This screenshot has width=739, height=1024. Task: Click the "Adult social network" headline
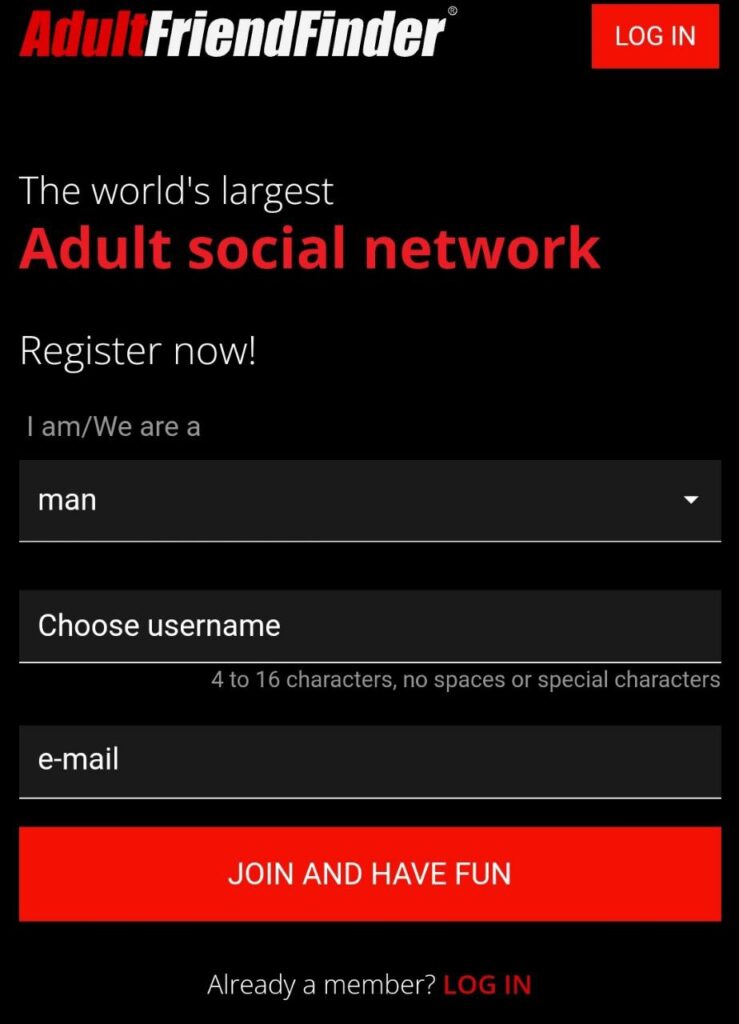311,248
